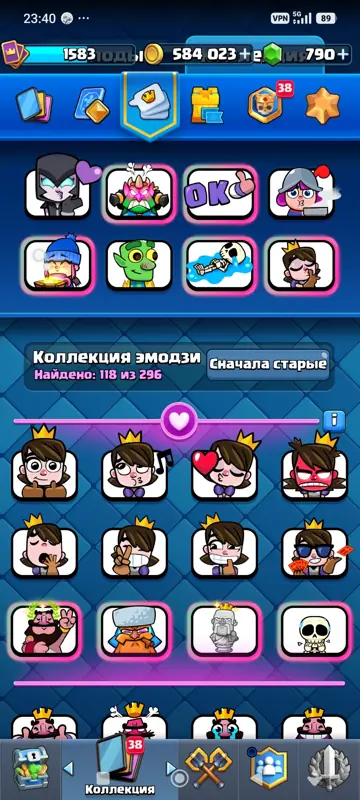Add gold with the plus button
This screenshot has width=360, height=800.
coord(245,54)
